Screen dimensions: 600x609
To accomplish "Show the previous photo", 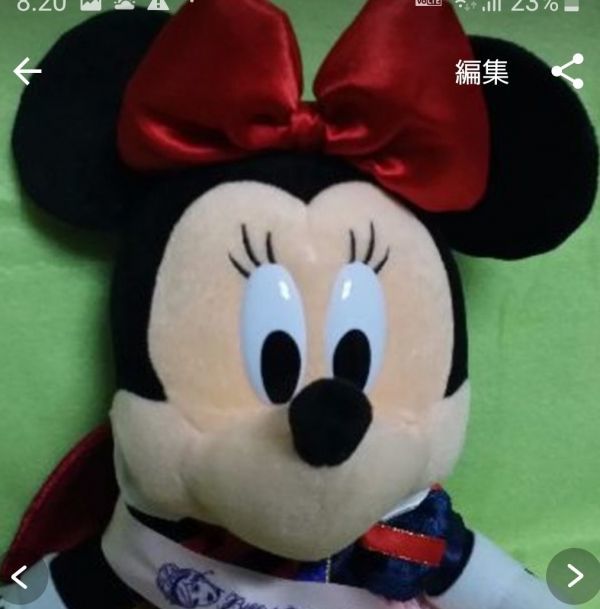I will (x=20, y=577).
